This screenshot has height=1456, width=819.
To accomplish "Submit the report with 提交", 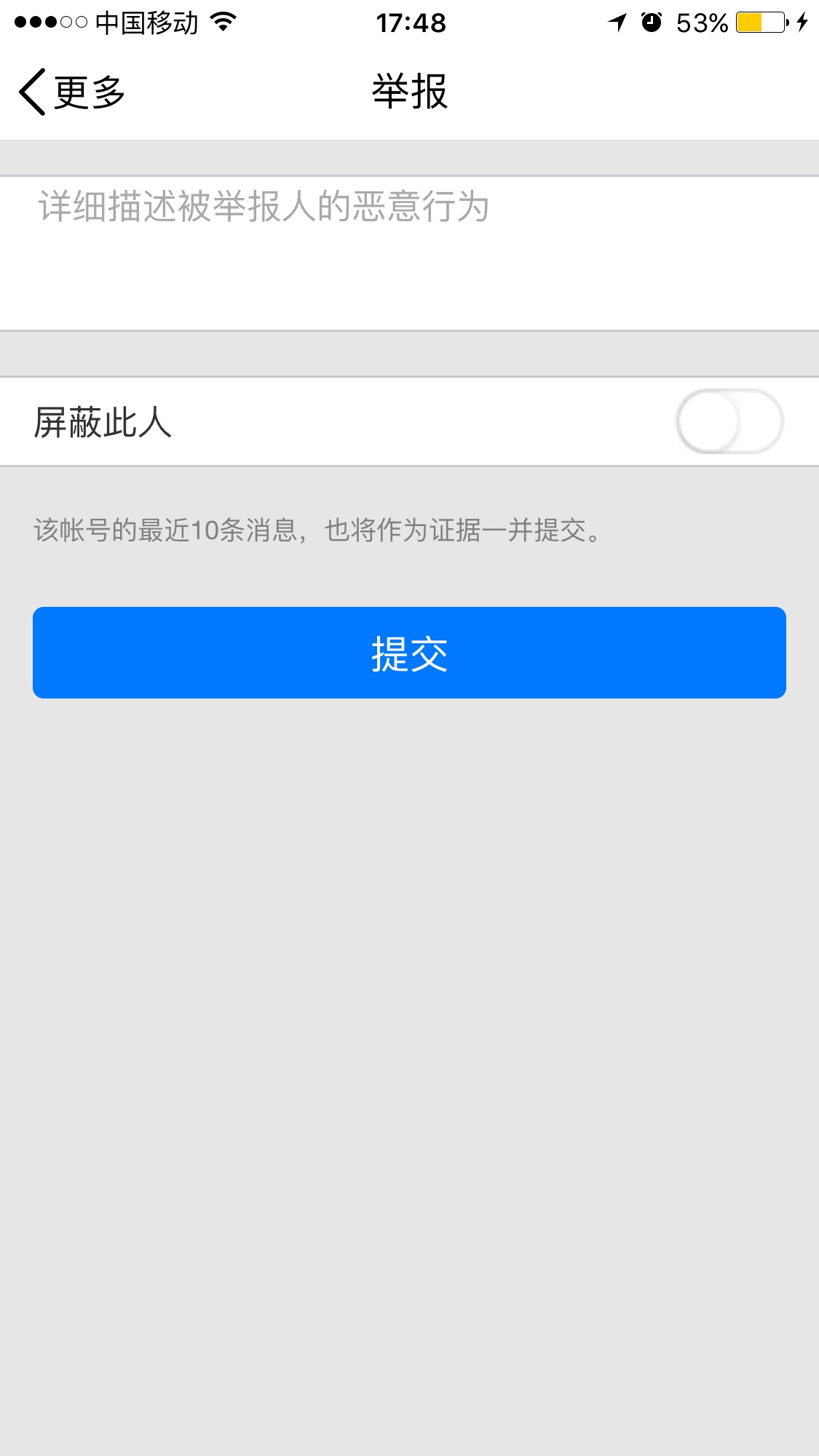I will pyautogui.click(x=409, y=653).
